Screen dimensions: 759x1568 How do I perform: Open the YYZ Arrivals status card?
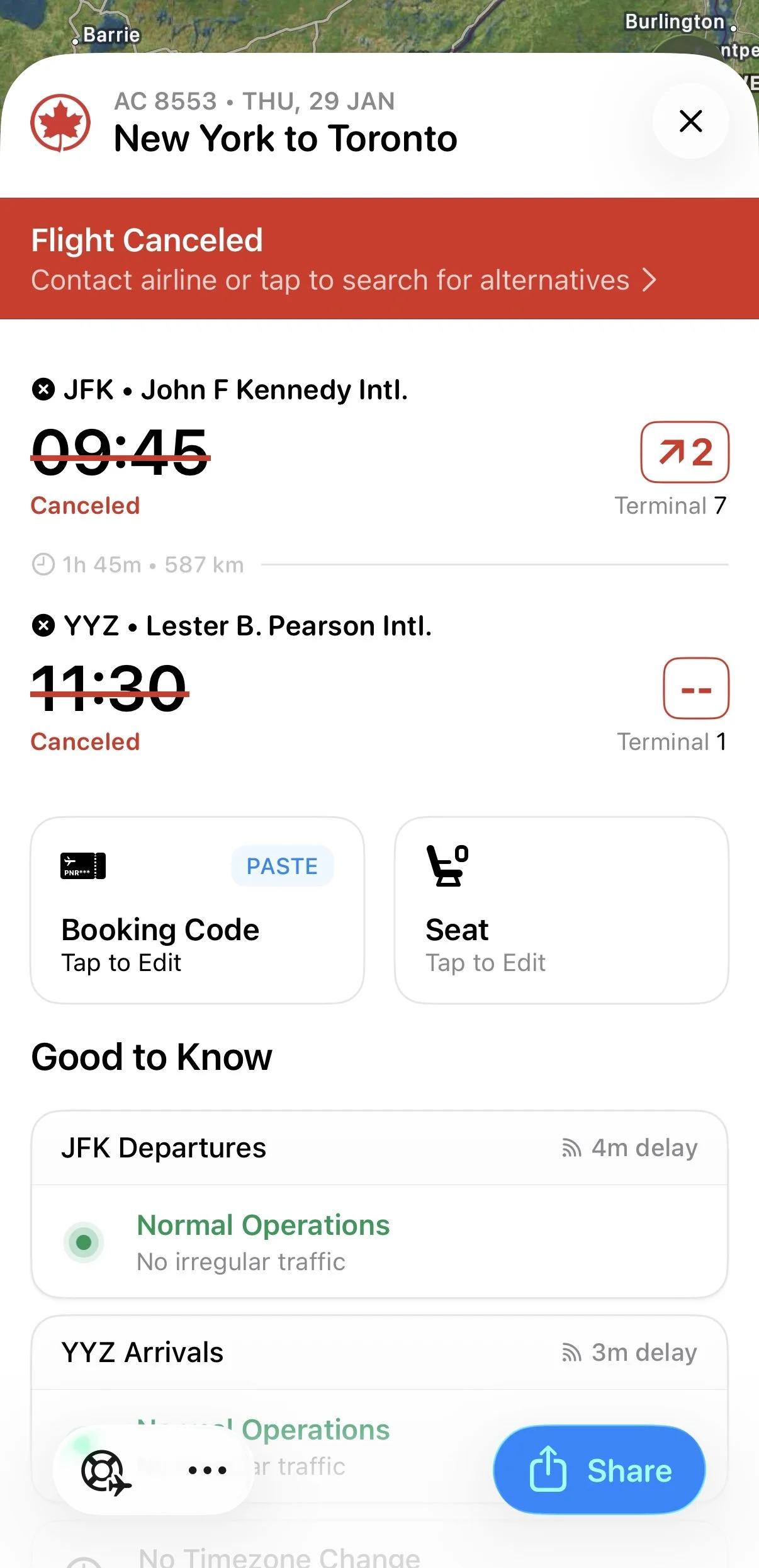click(379, 1354)
